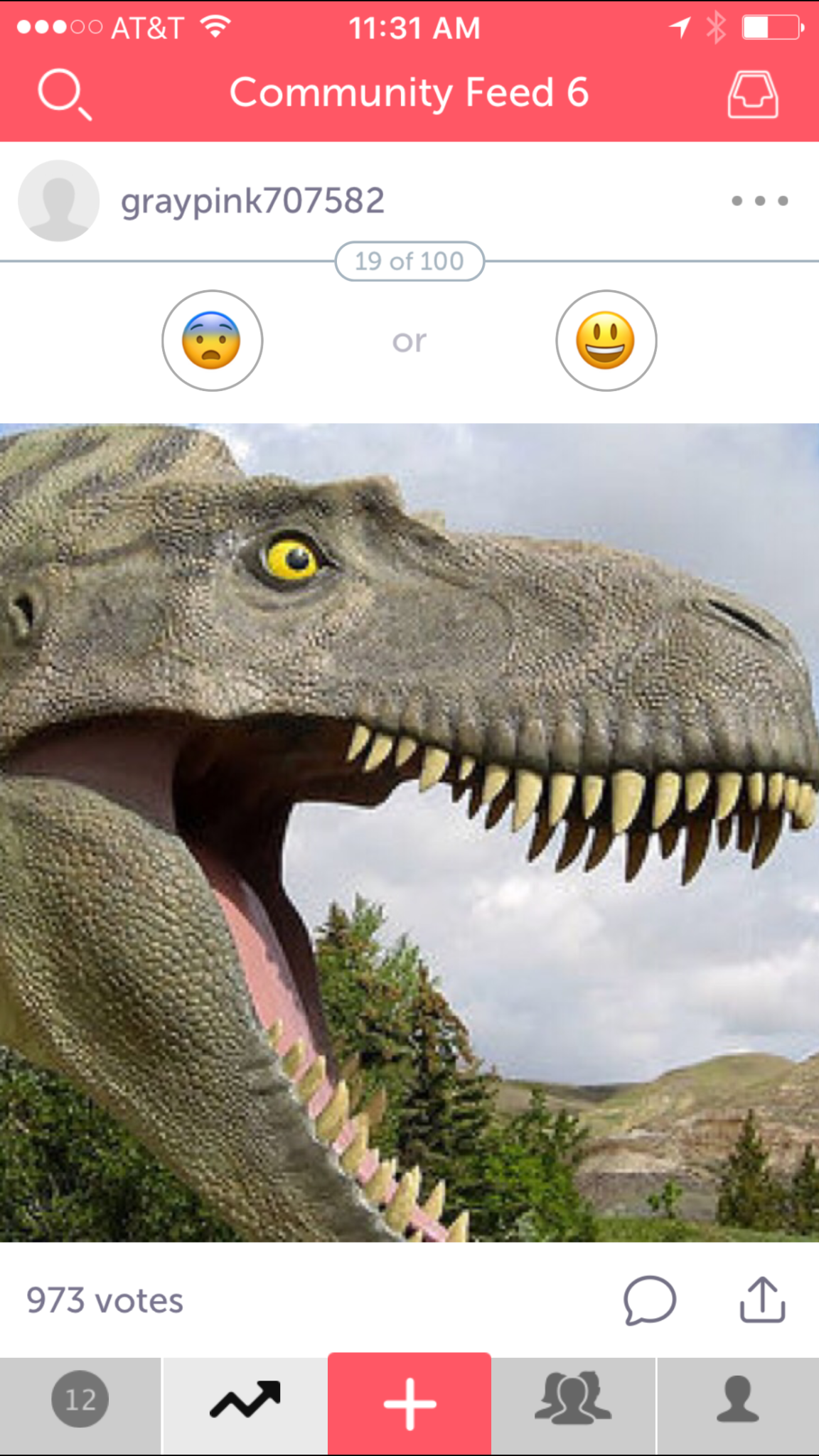Switch to the trending arrow tab
Image resolution: width=819 pixels, height=1456 pixels.
point(245,1399)
